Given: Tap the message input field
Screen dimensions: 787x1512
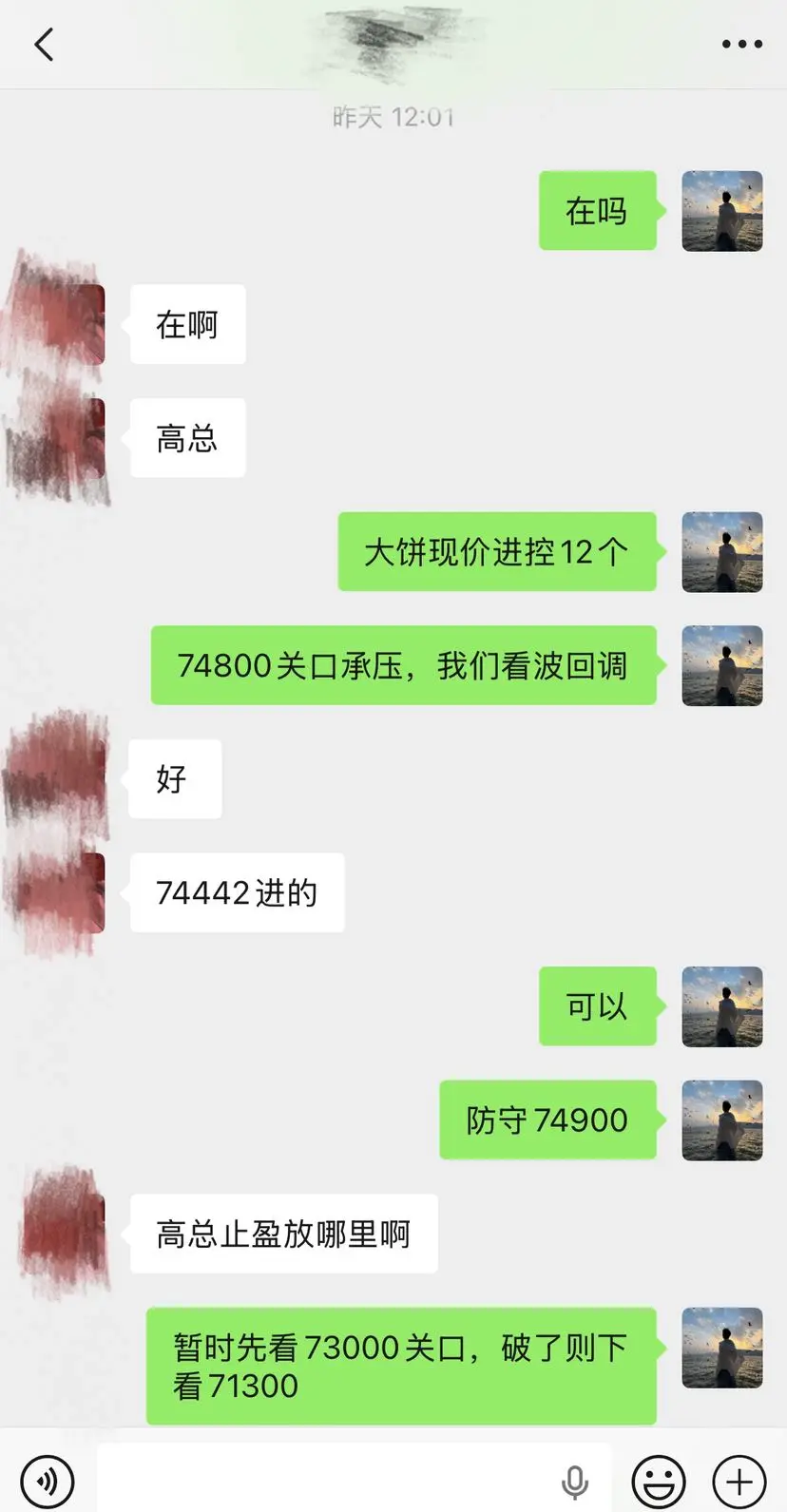Looking at the screenshot, I should pos(352,1478).
